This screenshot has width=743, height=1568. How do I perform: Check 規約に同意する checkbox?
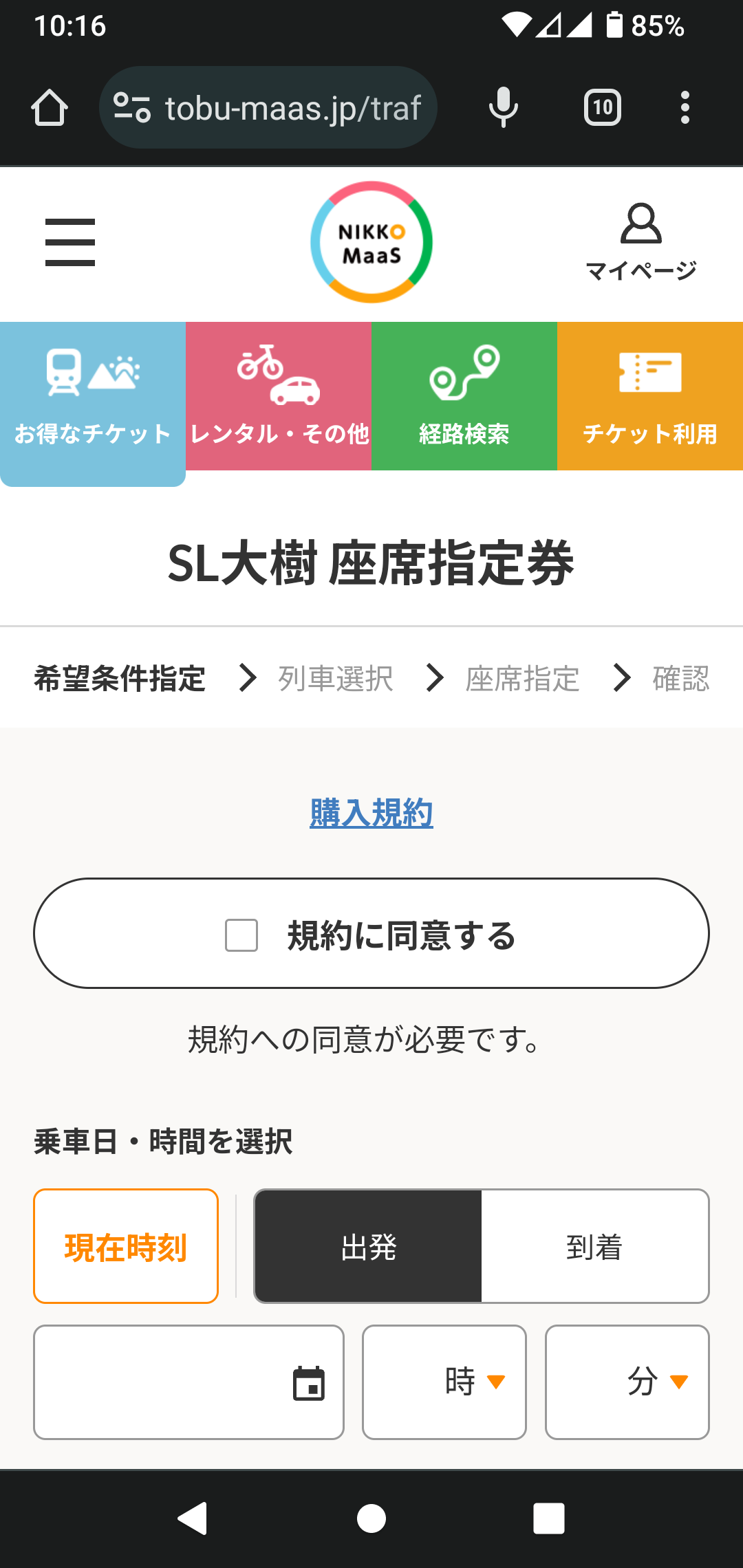(241, 935)
